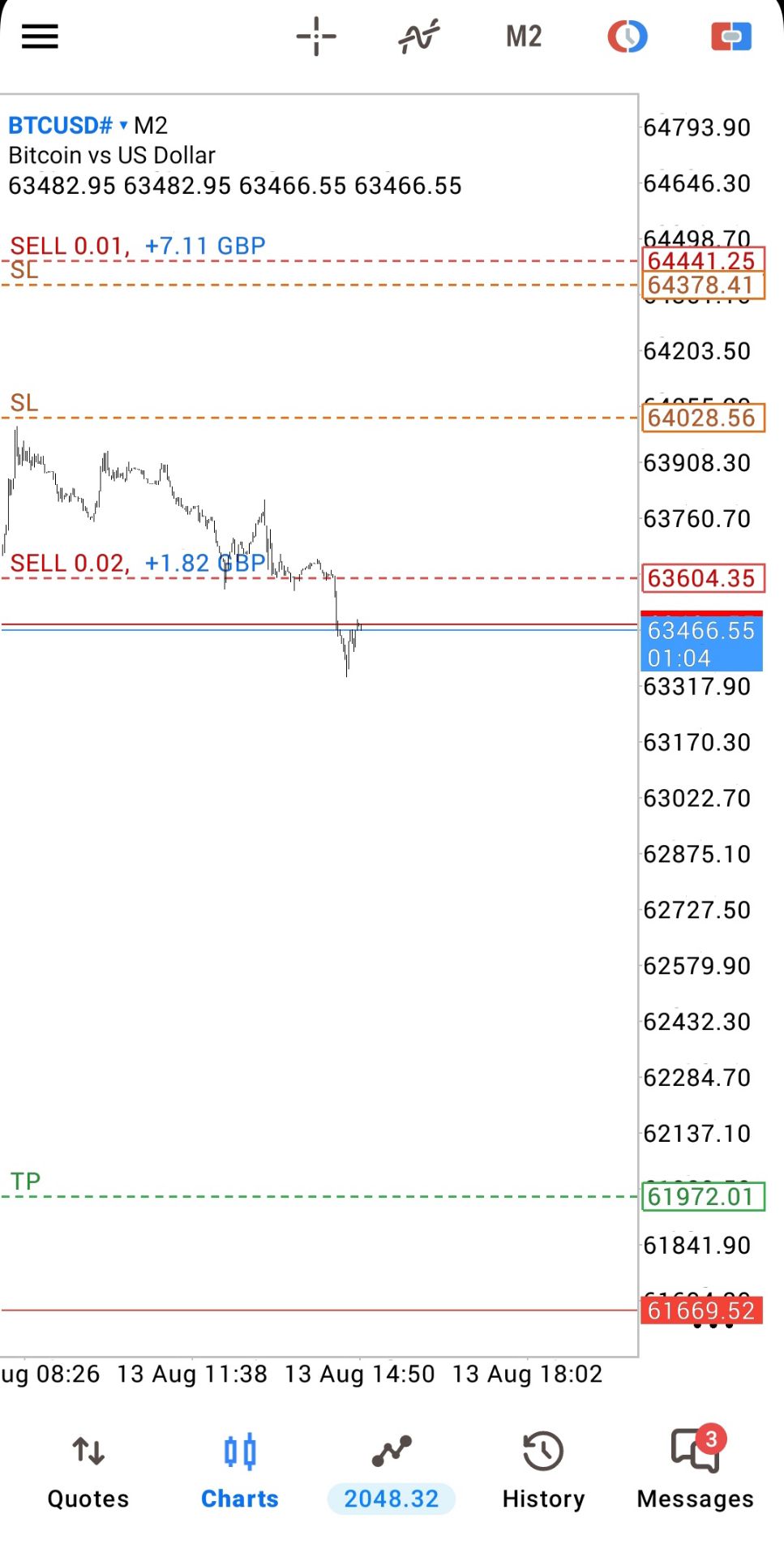
Task: Open the Messages tab
Action: click(x=696, y=1469)
